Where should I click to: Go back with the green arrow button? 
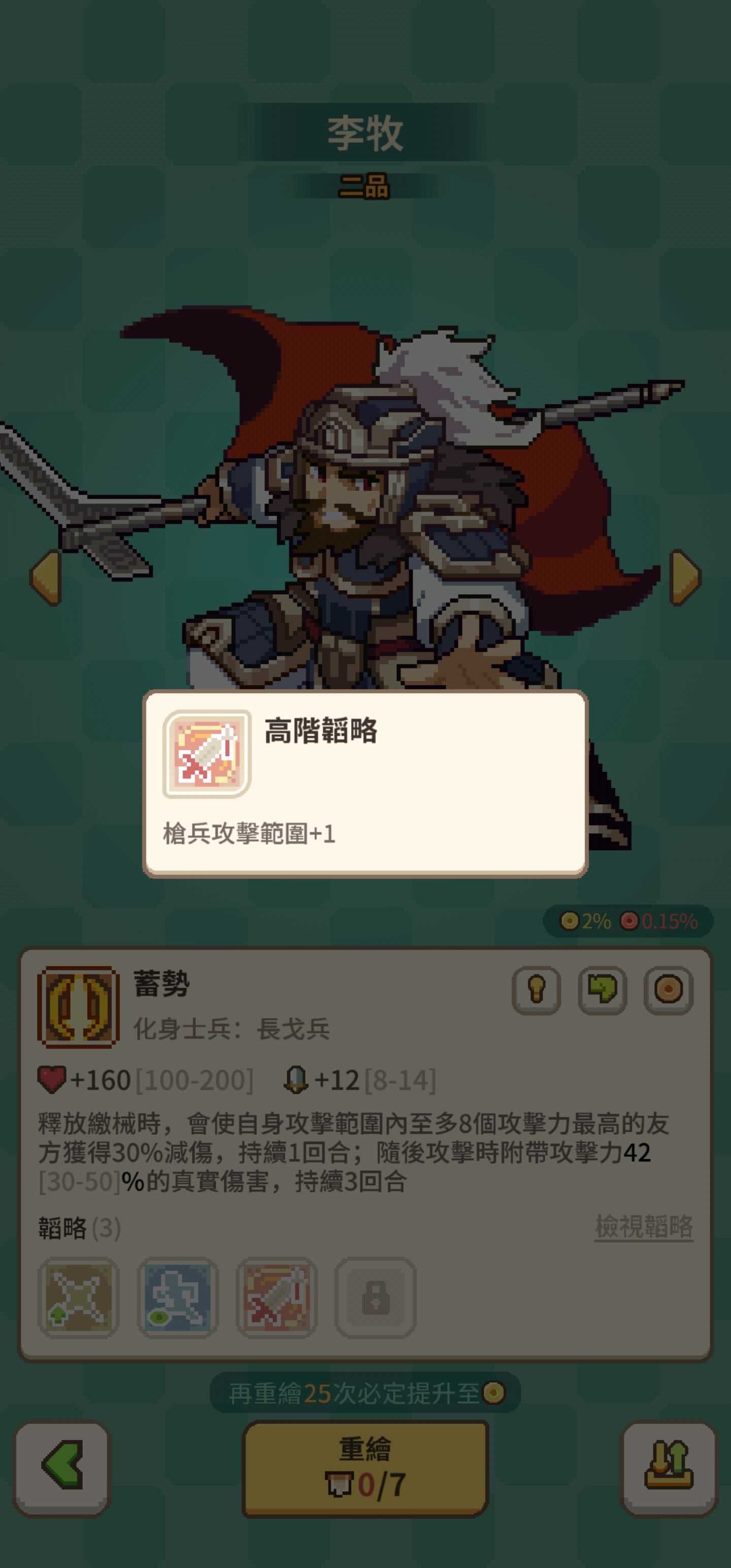pyautogui.click(x=62, y=1467)
